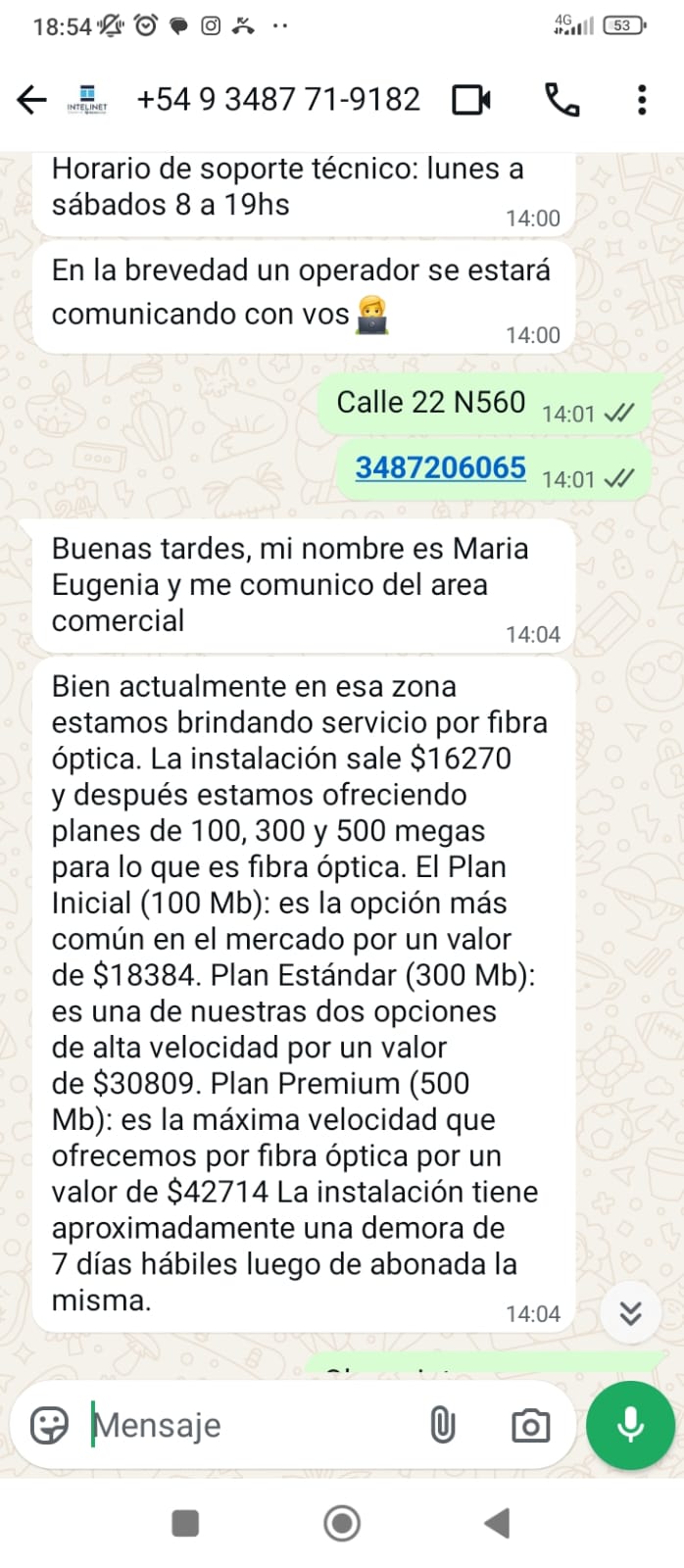This screenshot has height=1568, width=684.
Task: Tap the phone number link 3487206065
Action: [x=440, y=468]
